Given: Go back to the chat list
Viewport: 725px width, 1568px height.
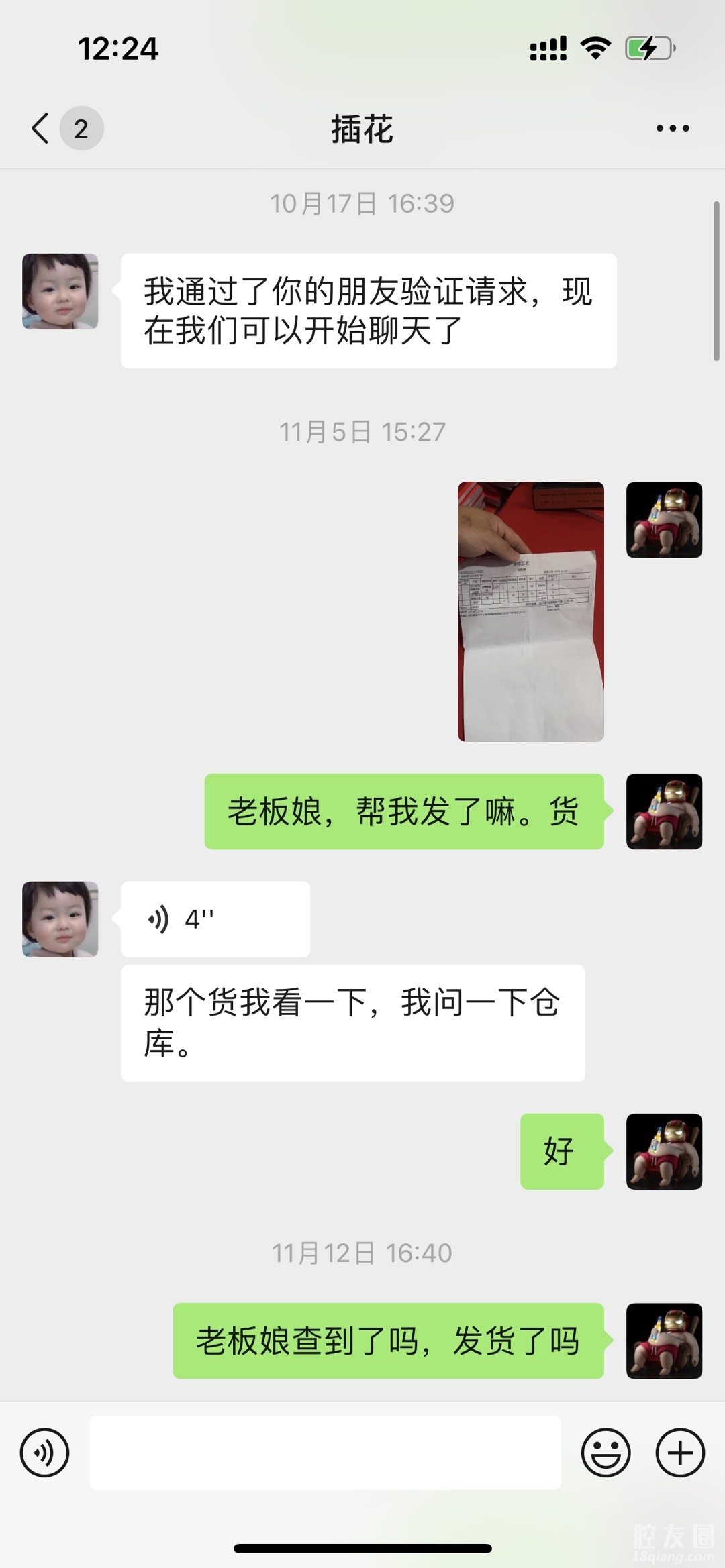Looking at the screenshot, I should coord(42,128).
